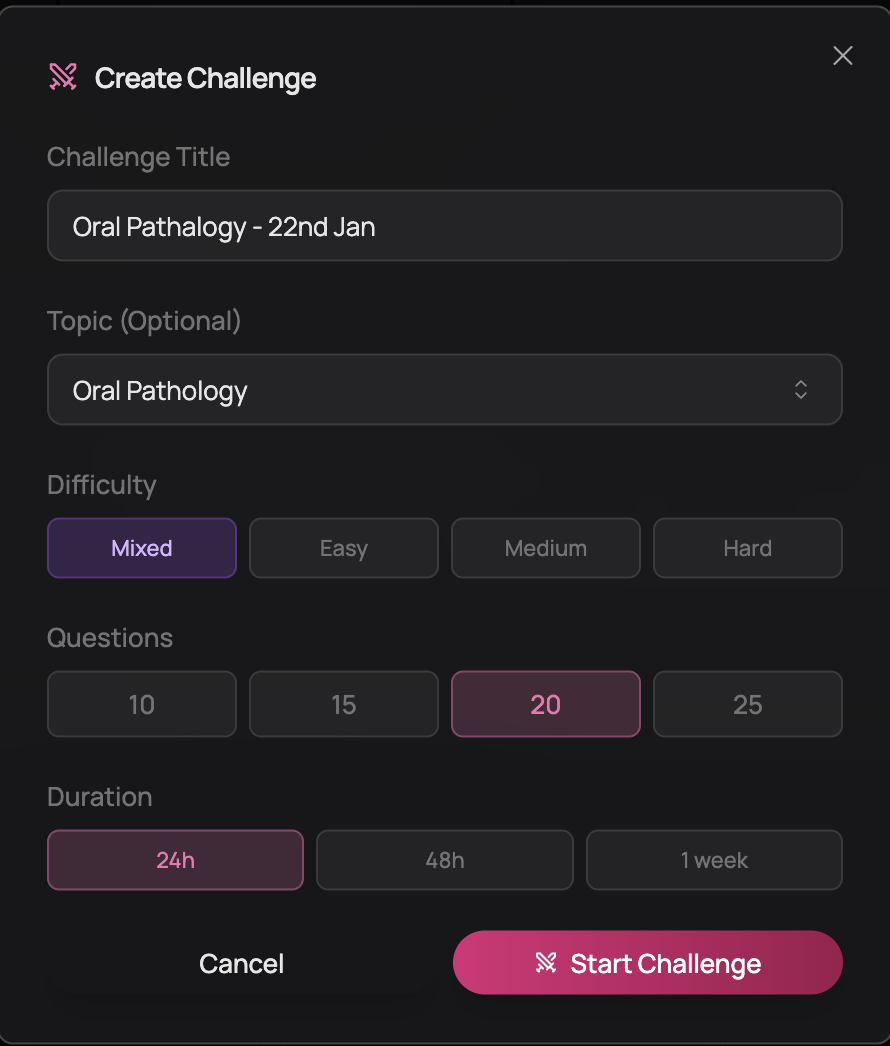890x1046 pixels.
Task: Select the 20 questions option
Action: 545,704
